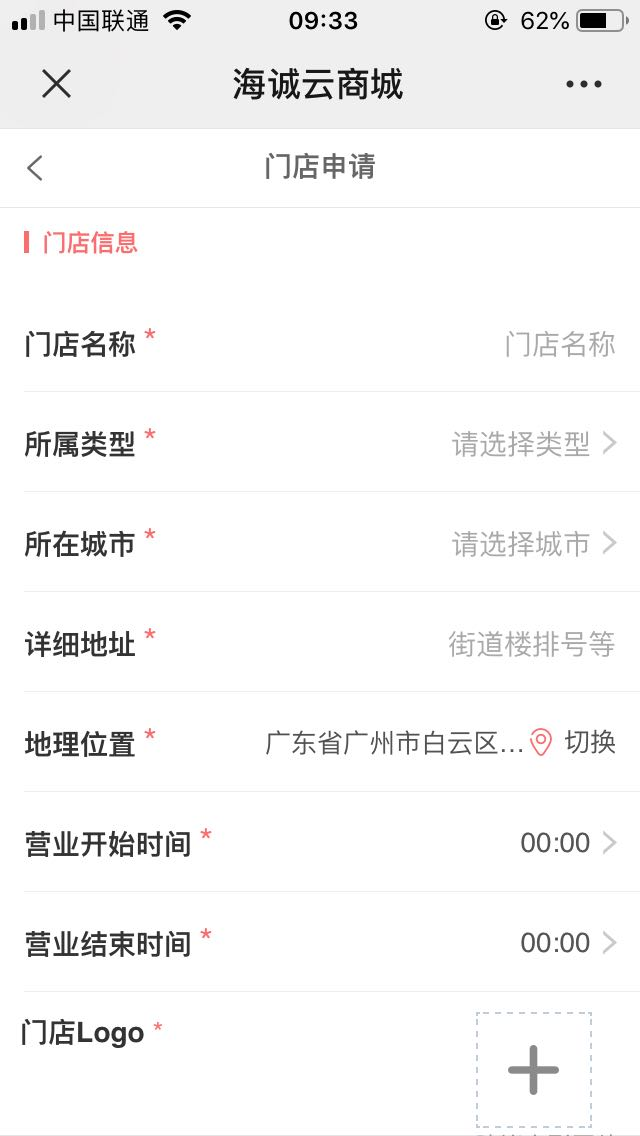Open the three-dot more options menu
640x1136 pixels.
(x=584, y=84)
